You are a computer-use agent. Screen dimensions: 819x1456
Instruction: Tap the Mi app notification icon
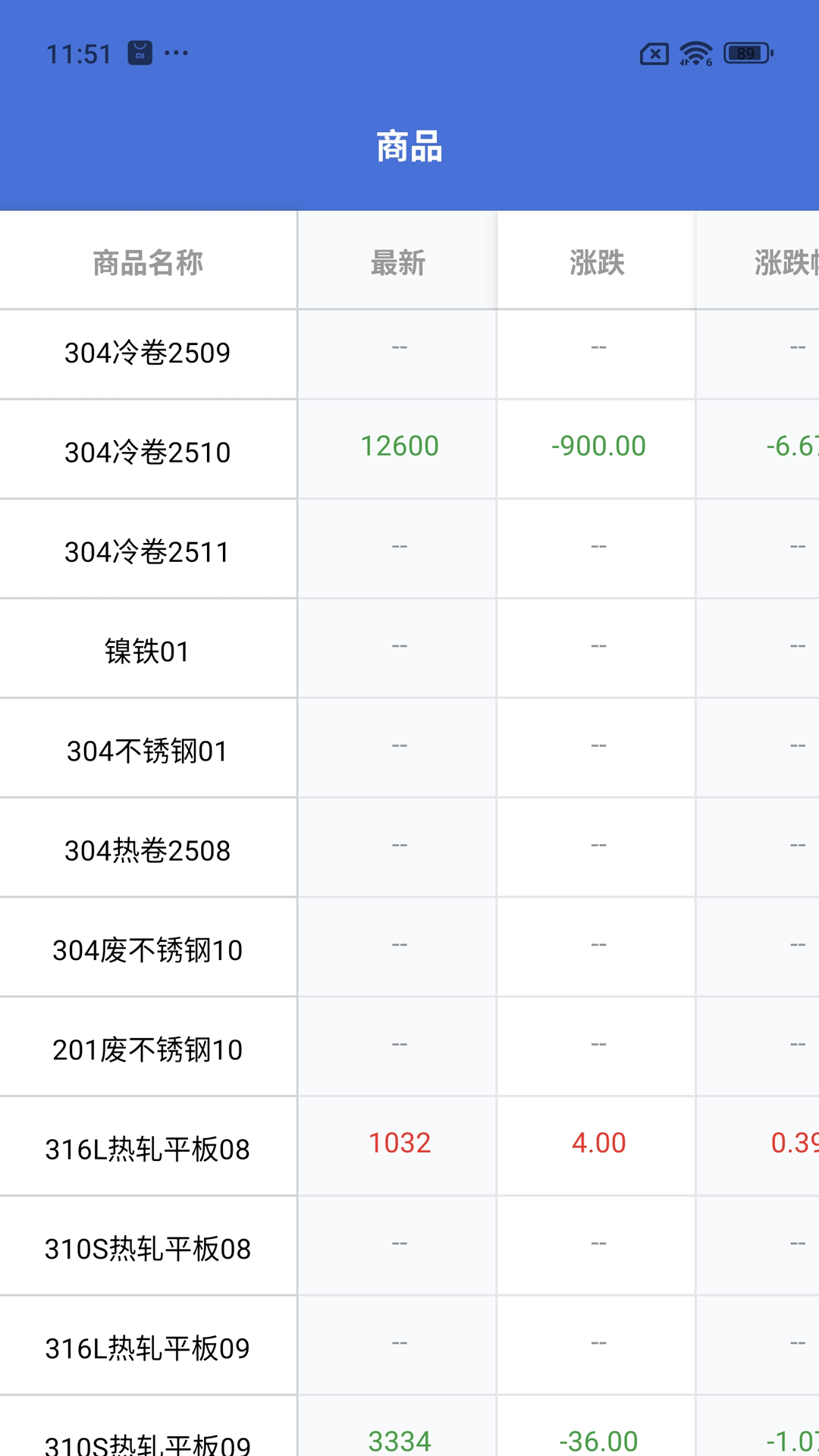139,53
